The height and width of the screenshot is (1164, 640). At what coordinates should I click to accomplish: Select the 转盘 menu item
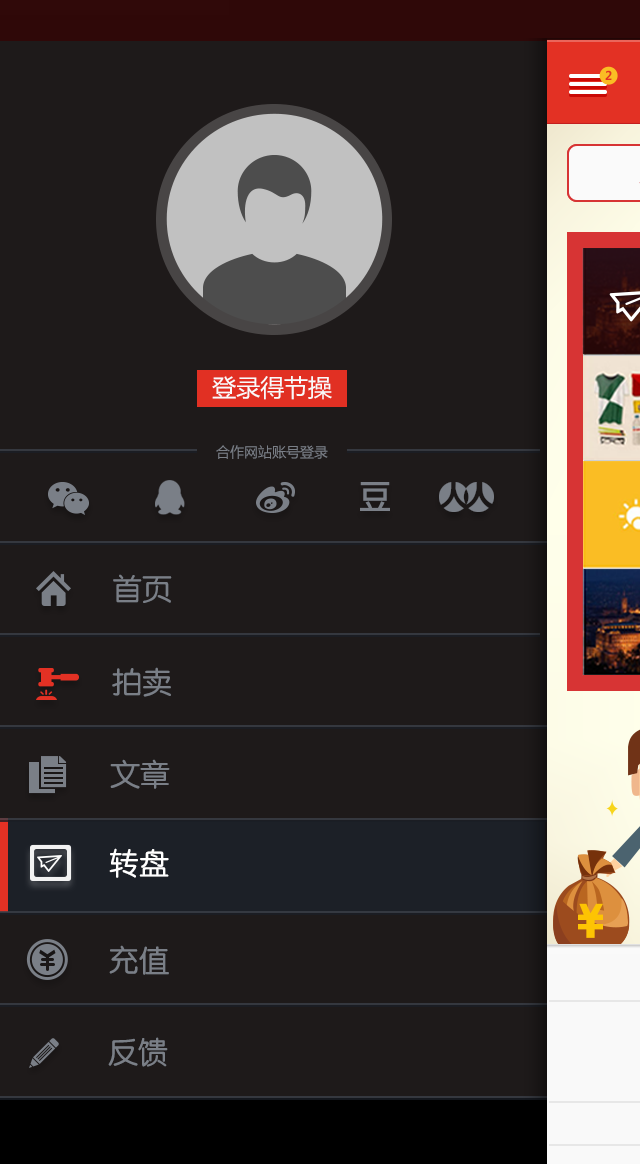pyautogui.click(x=270, y=864)
